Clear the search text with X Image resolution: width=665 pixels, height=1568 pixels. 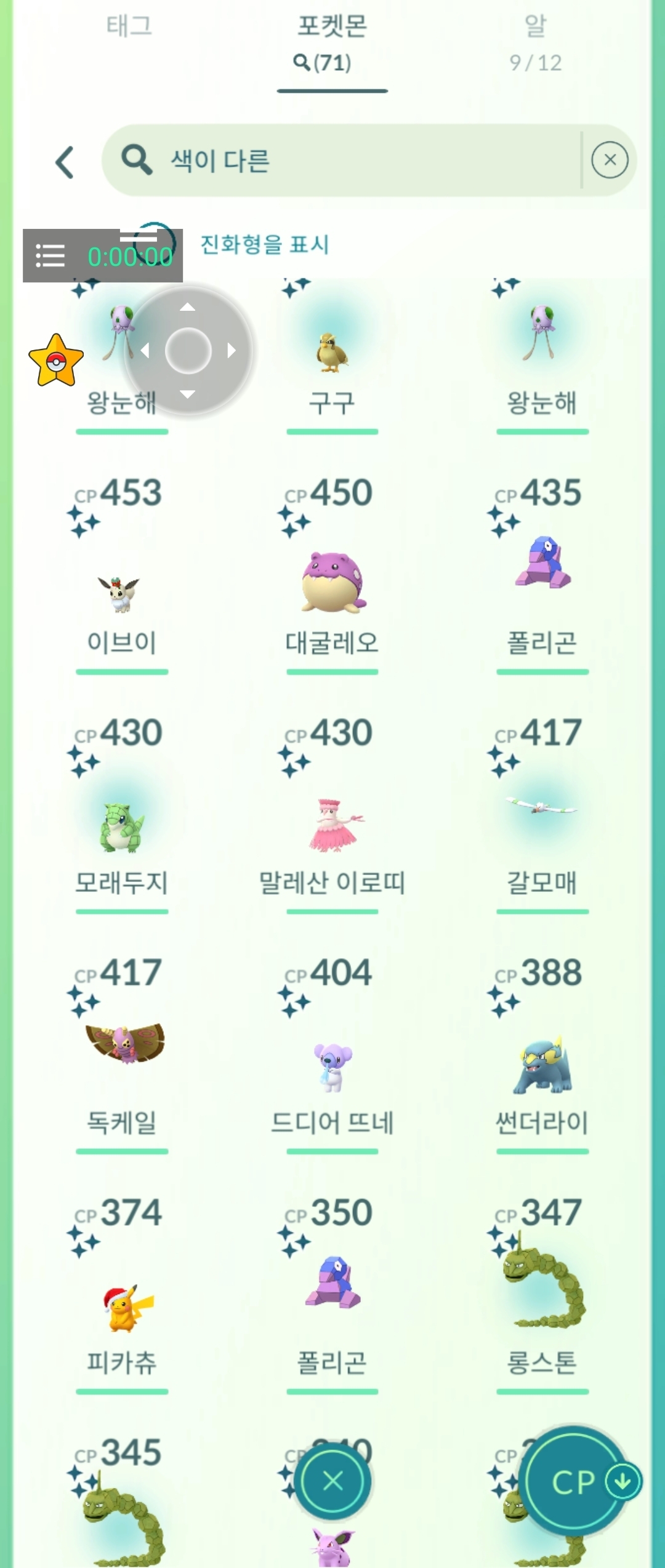click(609, 161)
